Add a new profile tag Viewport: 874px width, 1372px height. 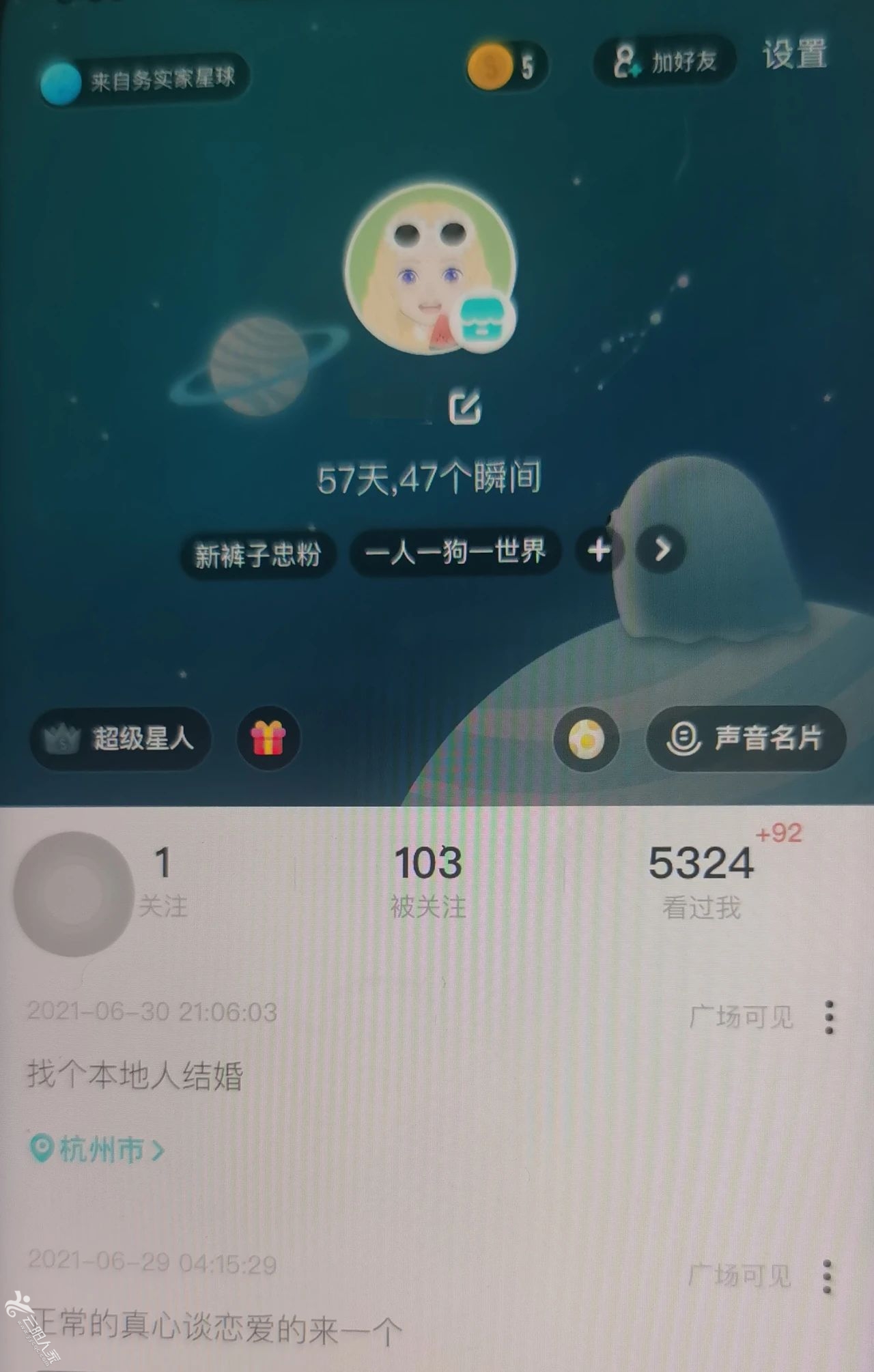coord(599,549)
